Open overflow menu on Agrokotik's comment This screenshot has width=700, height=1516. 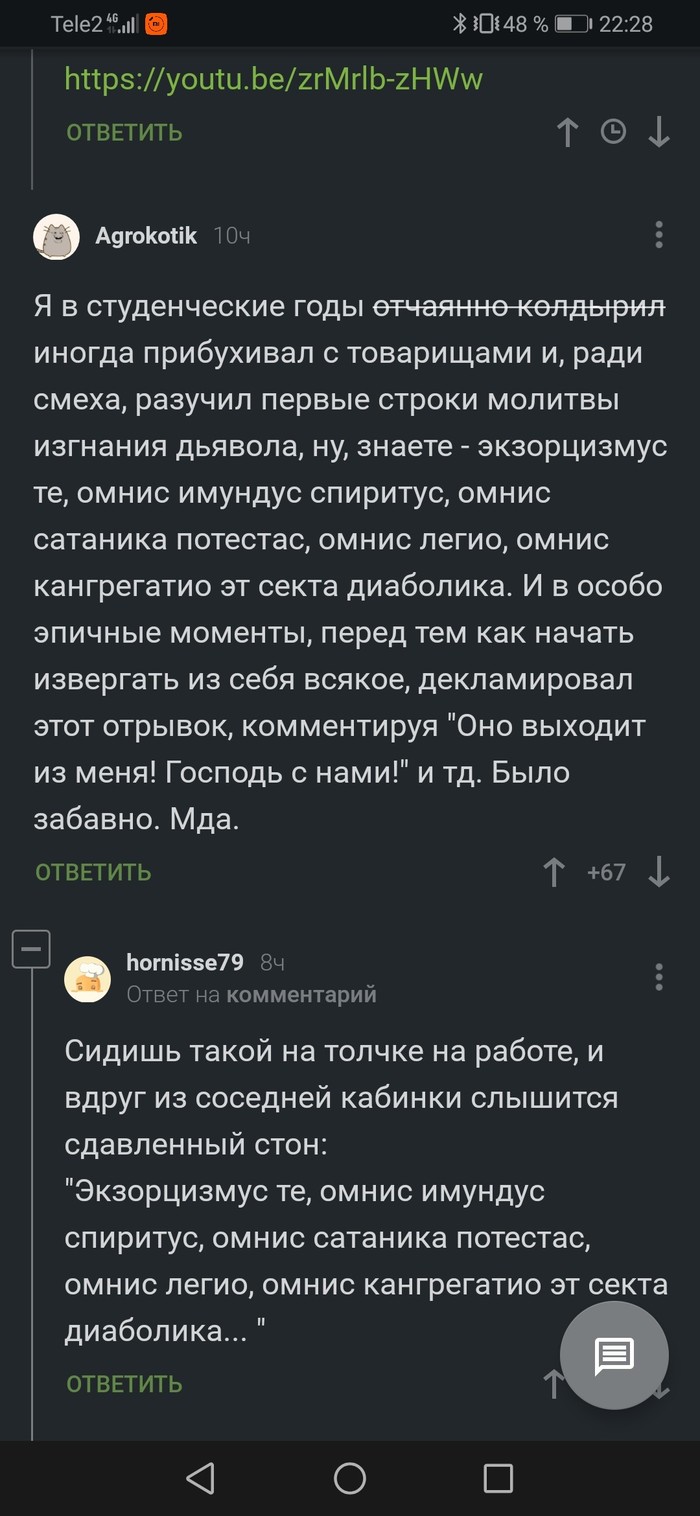point(658,235)
